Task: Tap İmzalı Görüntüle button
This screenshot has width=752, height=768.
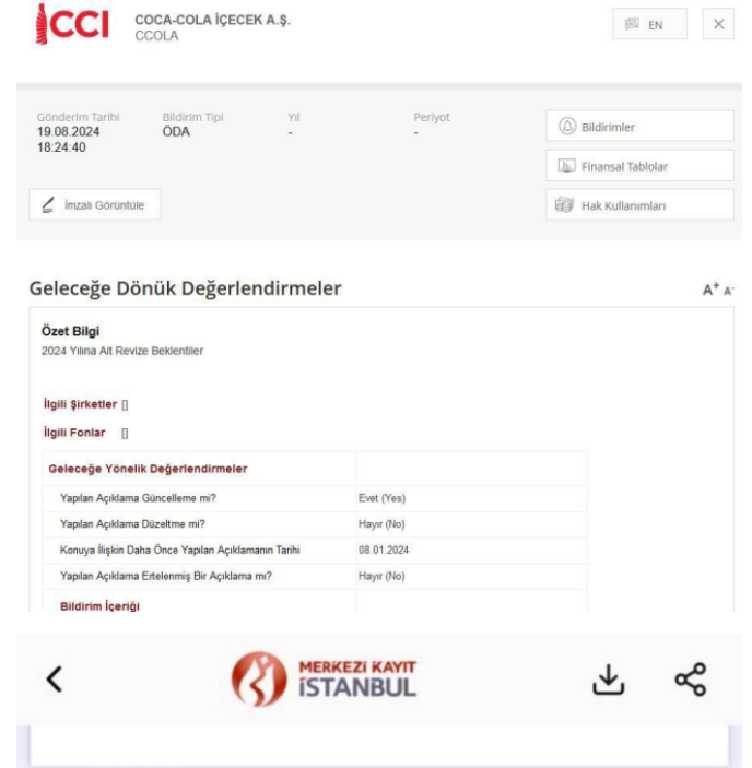Action: tap(96, 204)
